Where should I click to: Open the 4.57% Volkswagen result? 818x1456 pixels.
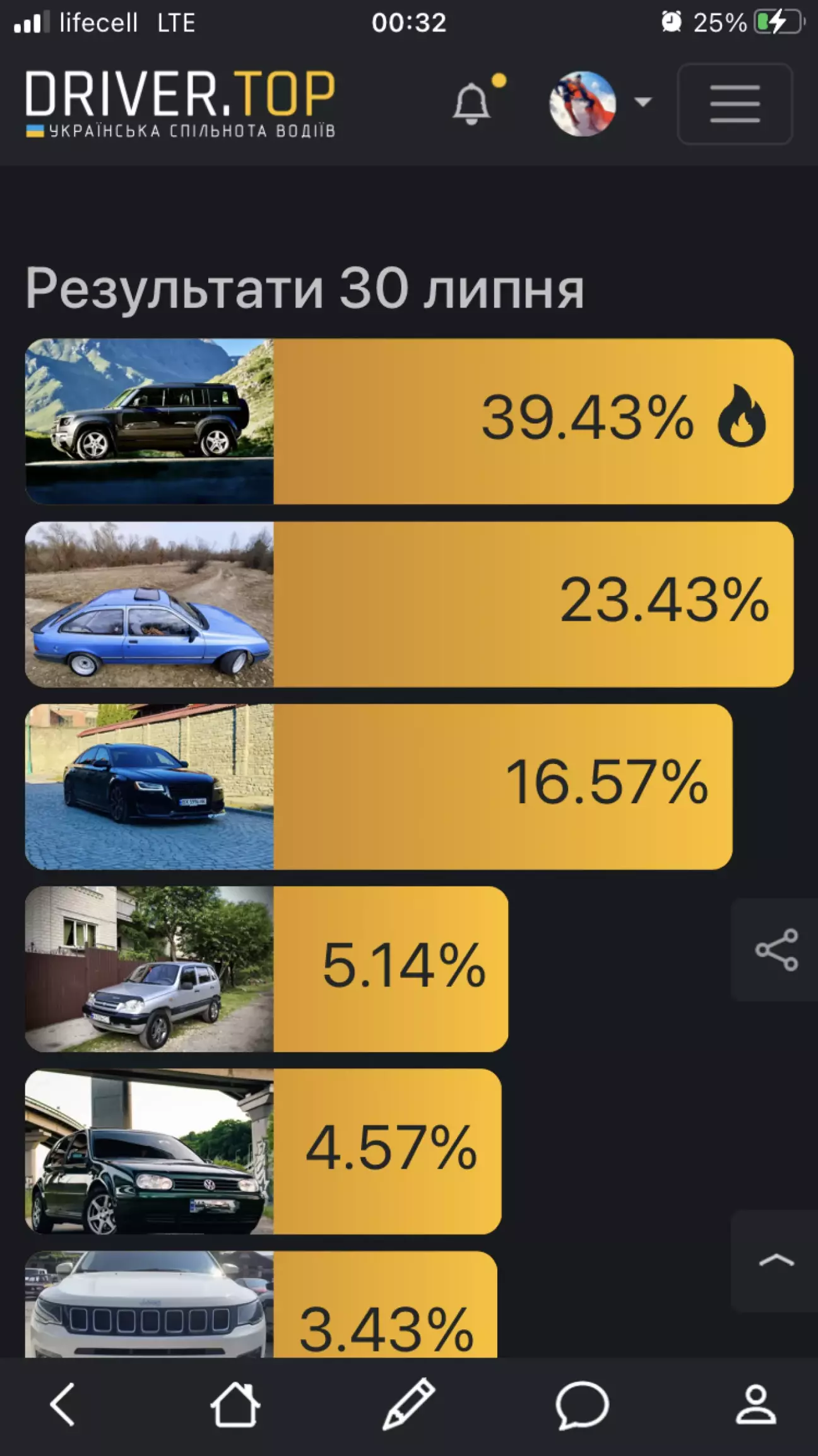[263, 1152]
